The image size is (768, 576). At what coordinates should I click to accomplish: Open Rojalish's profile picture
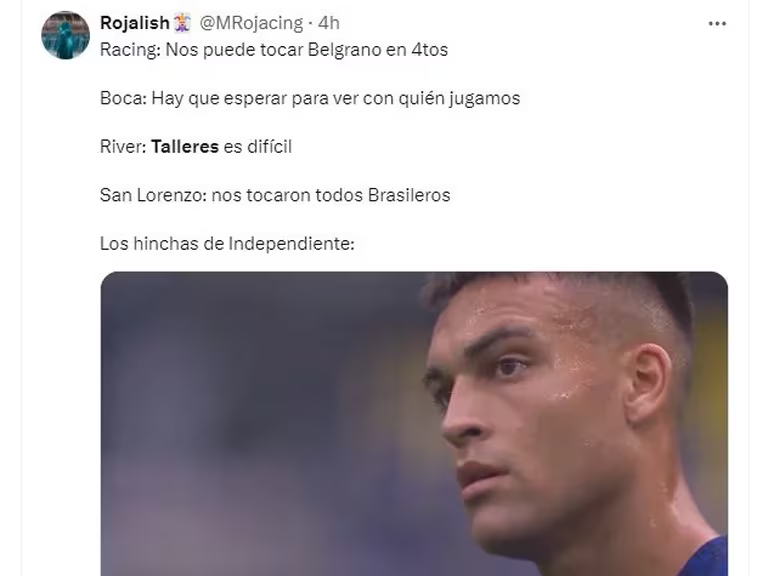point(65,35)
